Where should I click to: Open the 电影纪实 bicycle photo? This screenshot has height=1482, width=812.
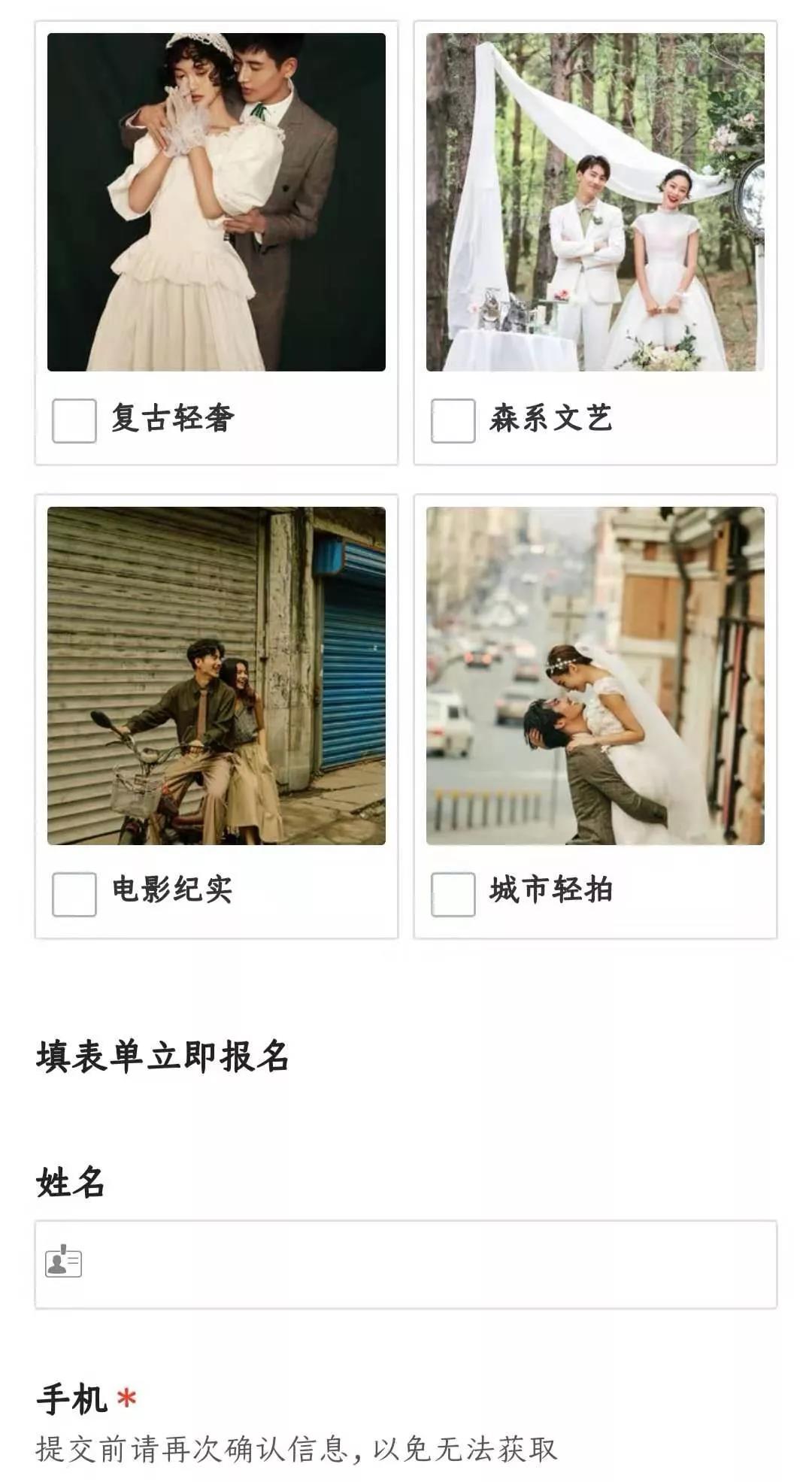click(x=217, y=675)
